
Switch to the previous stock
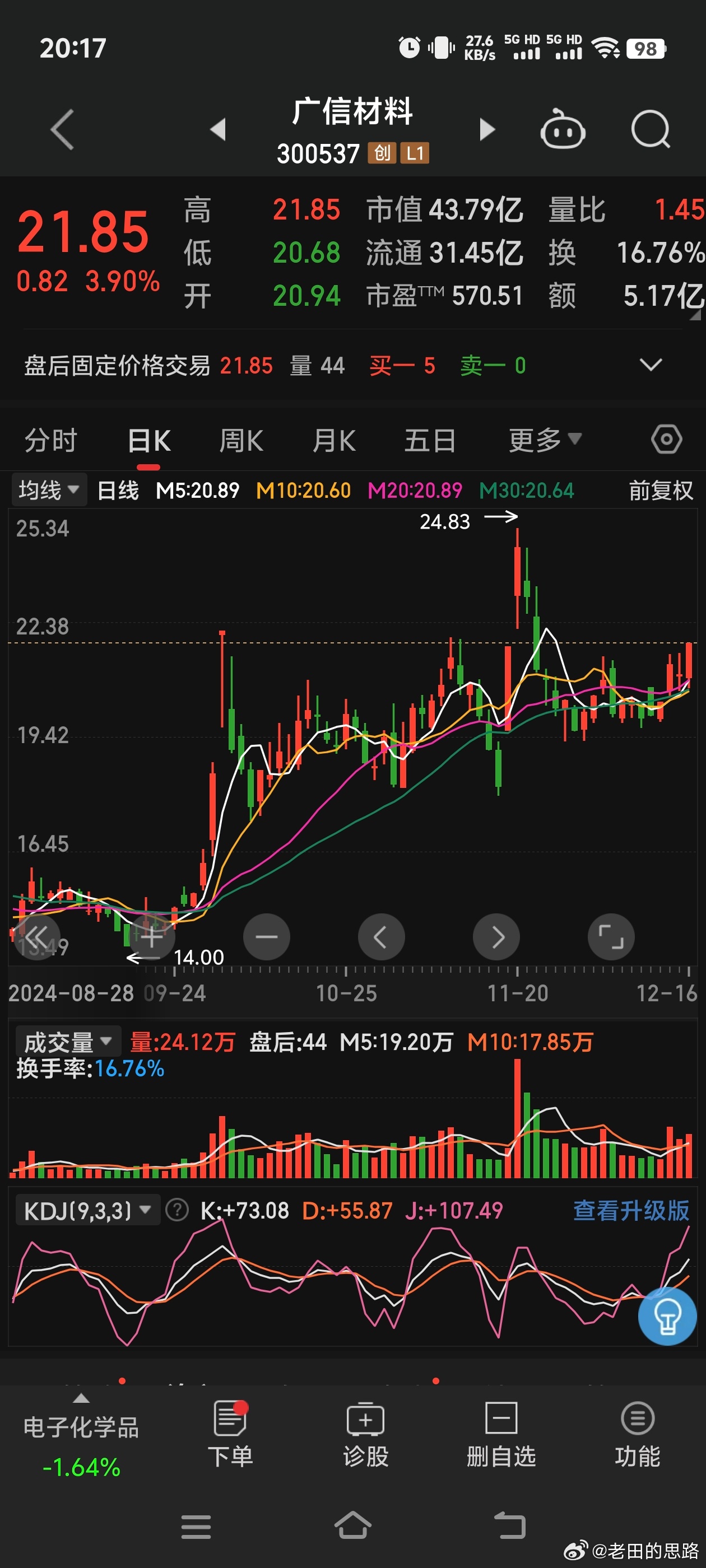pyautogui.click(x=217, y=130)
